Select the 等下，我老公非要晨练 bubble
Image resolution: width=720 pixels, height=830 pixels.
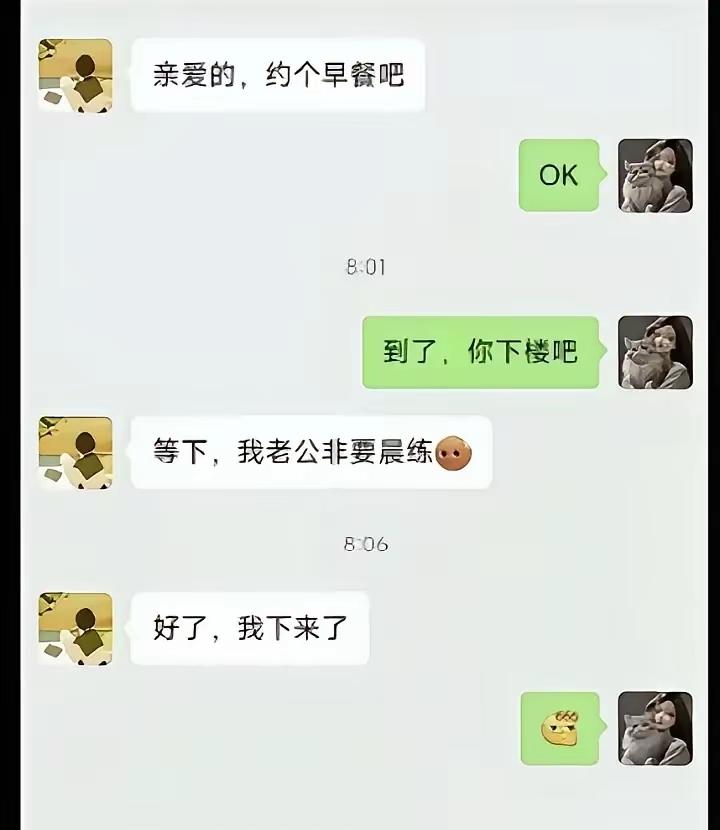coord(310,452)
